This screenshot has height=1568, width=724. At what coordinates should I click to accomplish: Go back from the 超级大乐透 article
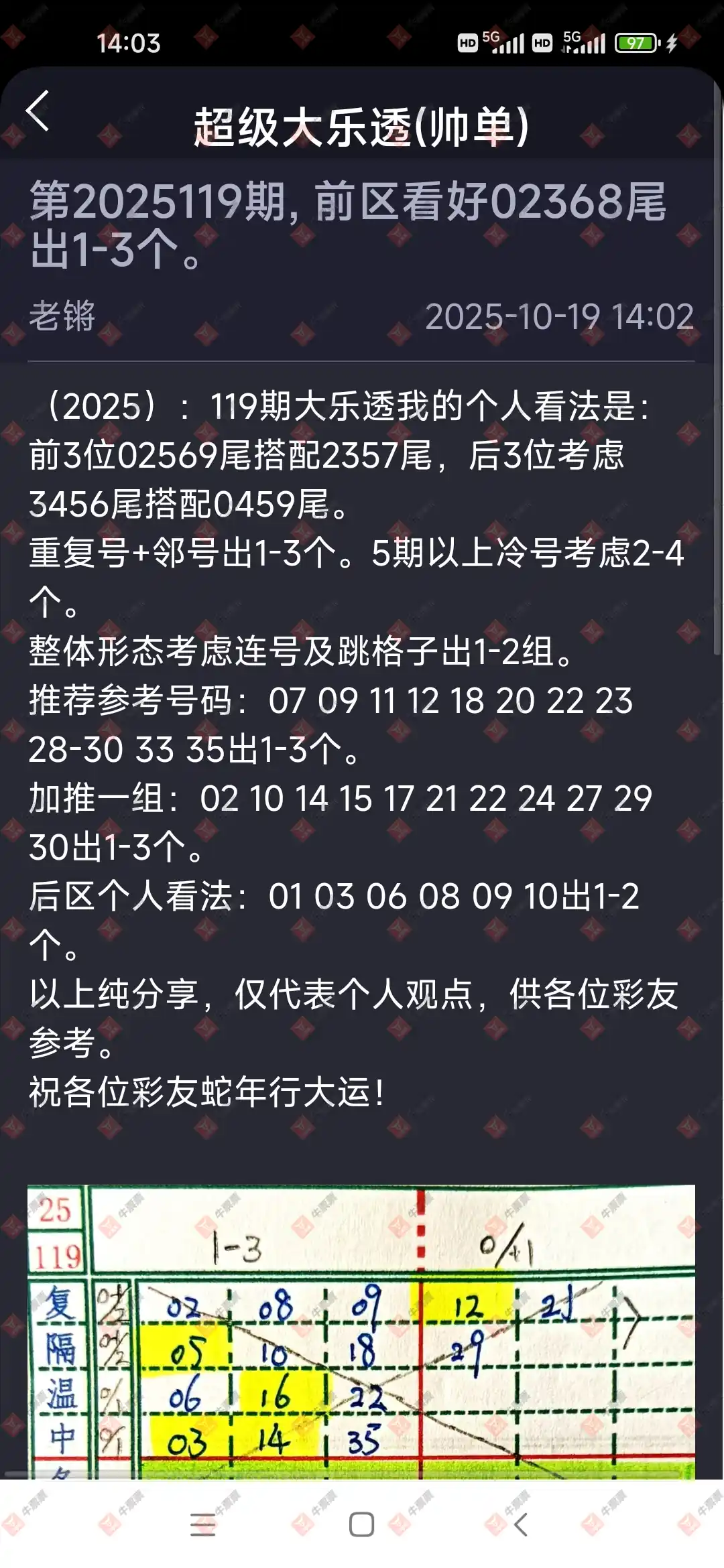(x=38, y=111)
